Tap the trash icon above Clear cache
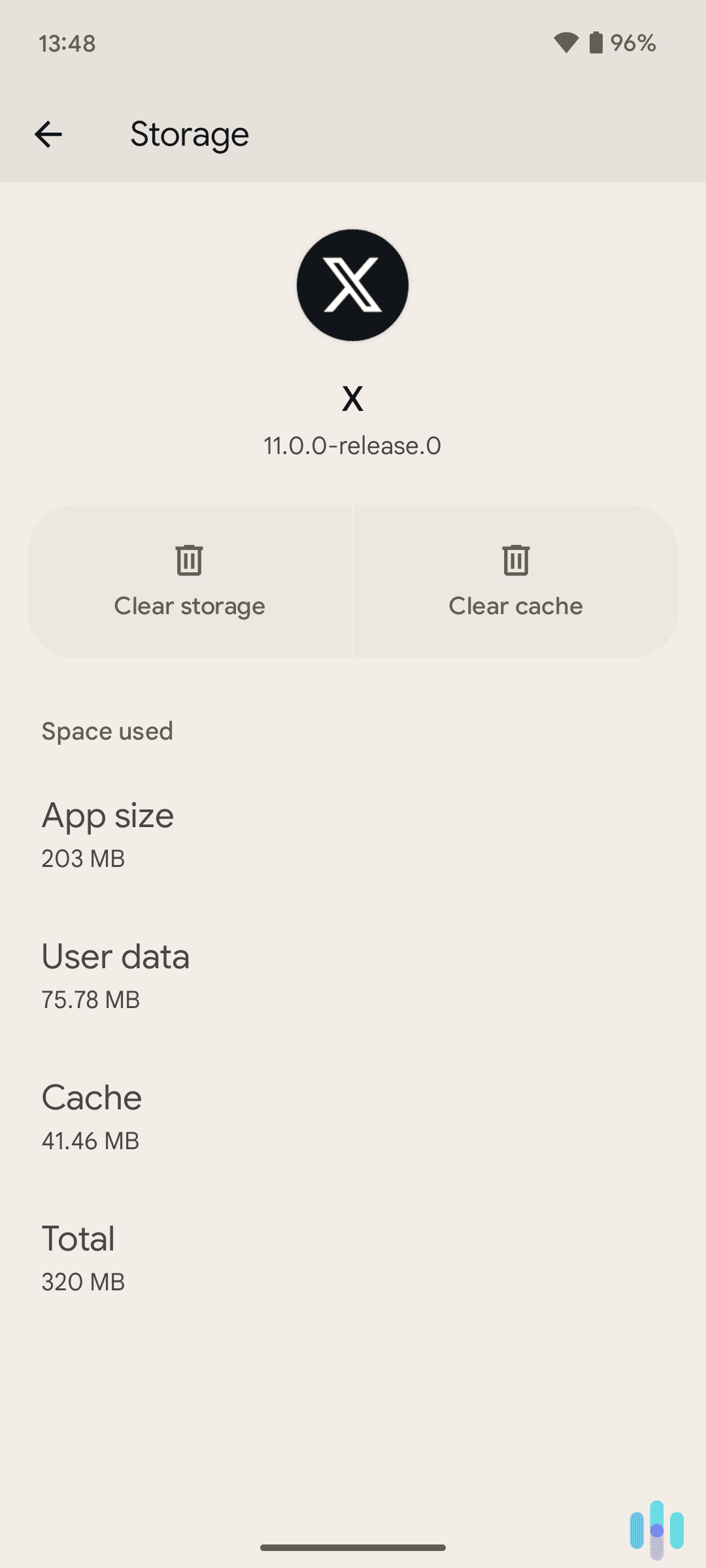Image resolution: width=706 pixels, height=1568 pixels. point(516,560)
